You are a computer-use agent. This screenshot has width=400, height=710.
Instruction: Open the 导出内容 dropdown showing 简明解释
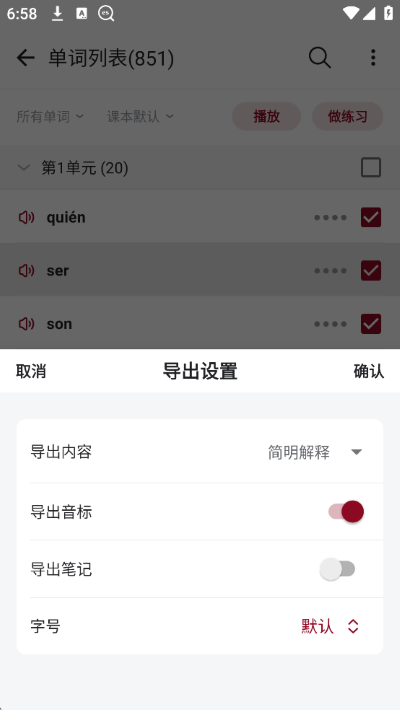(315, 452)
